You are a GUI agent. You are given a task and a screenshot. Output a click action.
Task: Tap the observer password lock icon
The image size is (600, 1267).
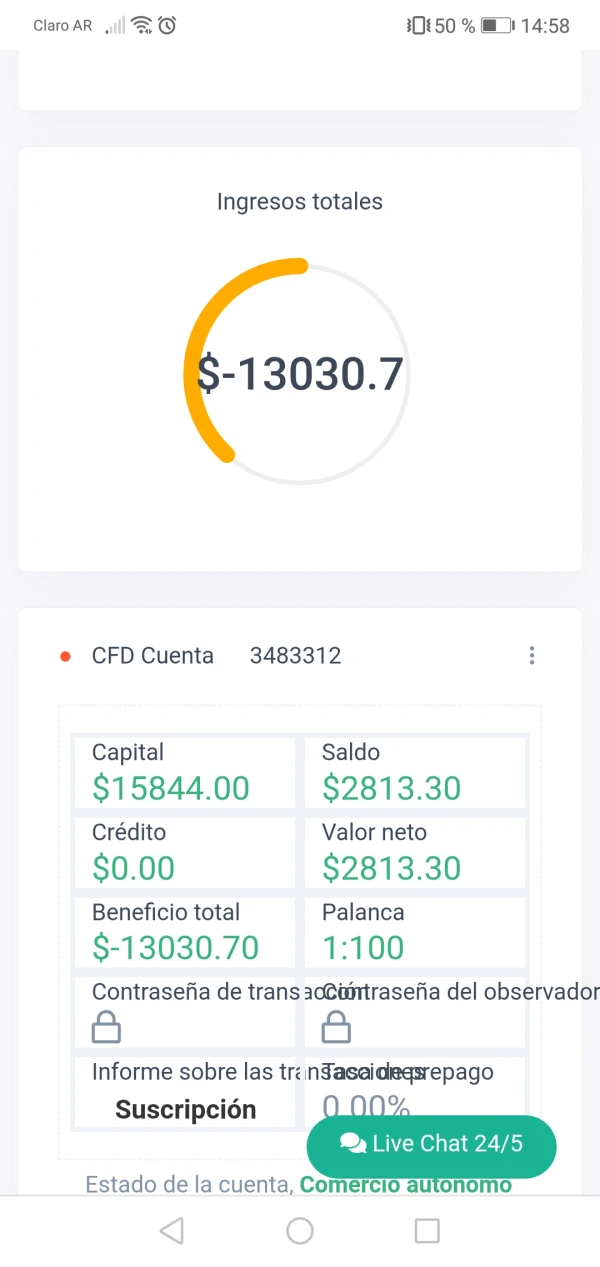coord(336,1027)
